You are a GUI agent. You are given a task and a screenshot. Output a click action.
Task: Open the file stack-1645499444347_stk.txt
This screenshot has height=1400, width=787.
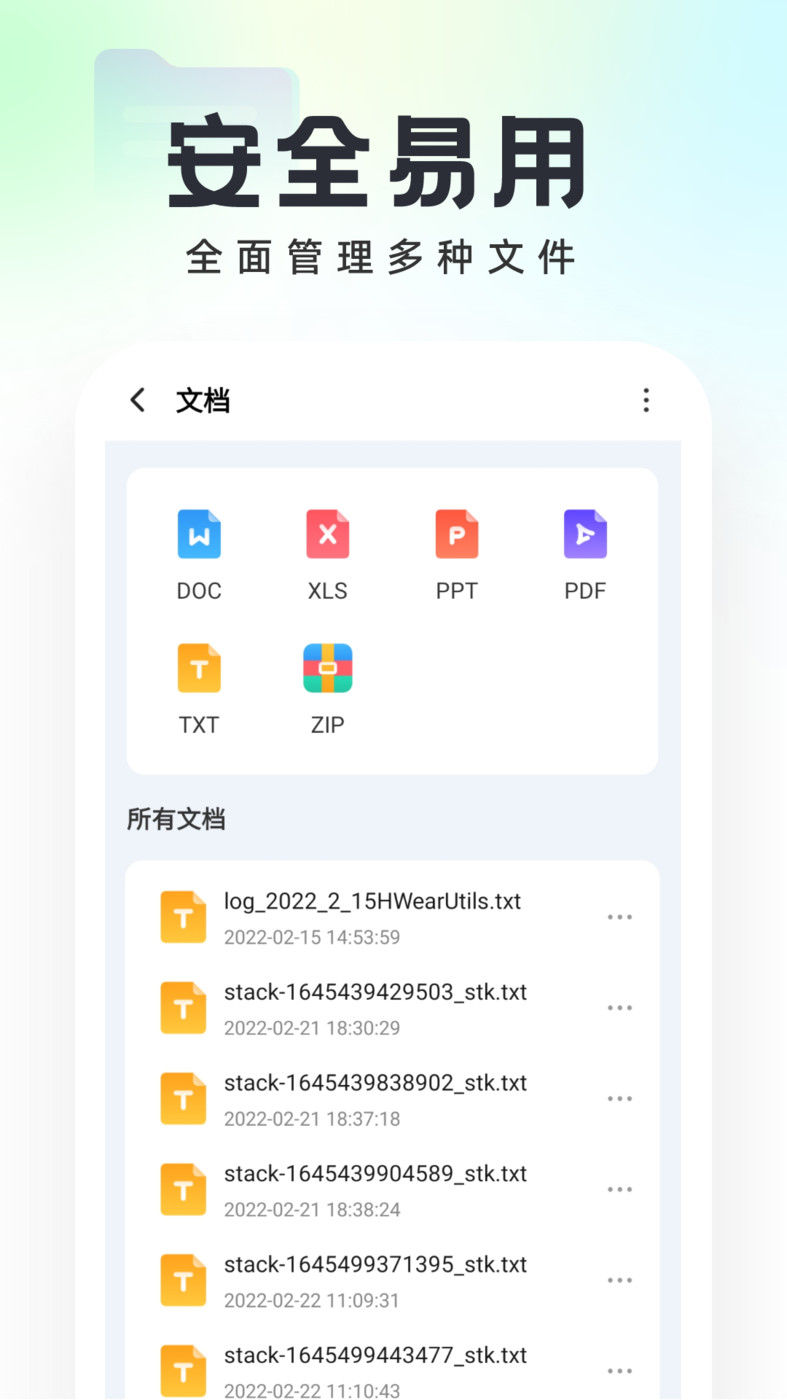(x=375, y=1355)
